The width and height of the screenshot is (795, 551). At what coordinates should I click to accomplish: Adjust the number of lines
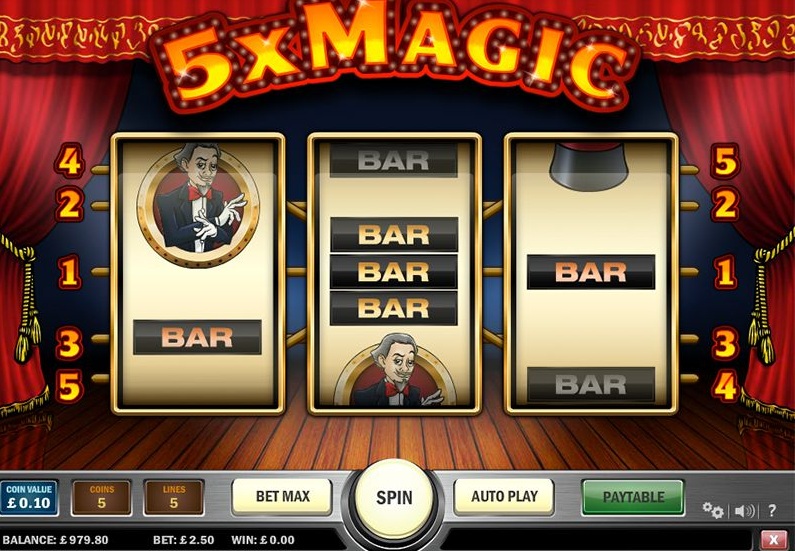174,497
